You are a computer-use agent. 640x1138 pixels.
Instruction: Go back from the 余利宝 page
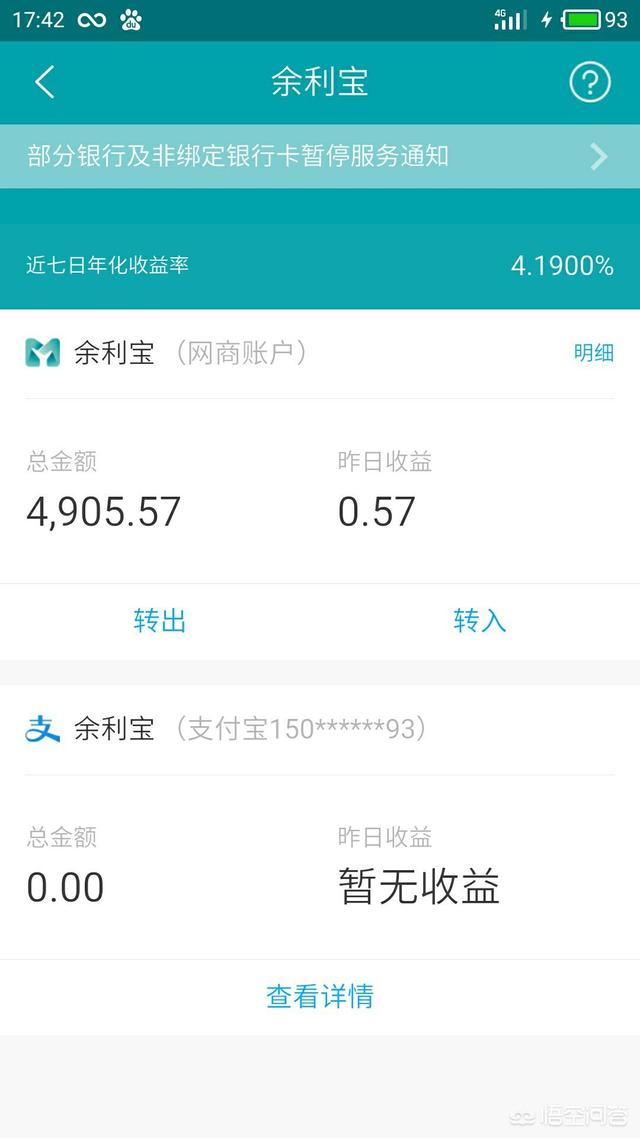44,82
